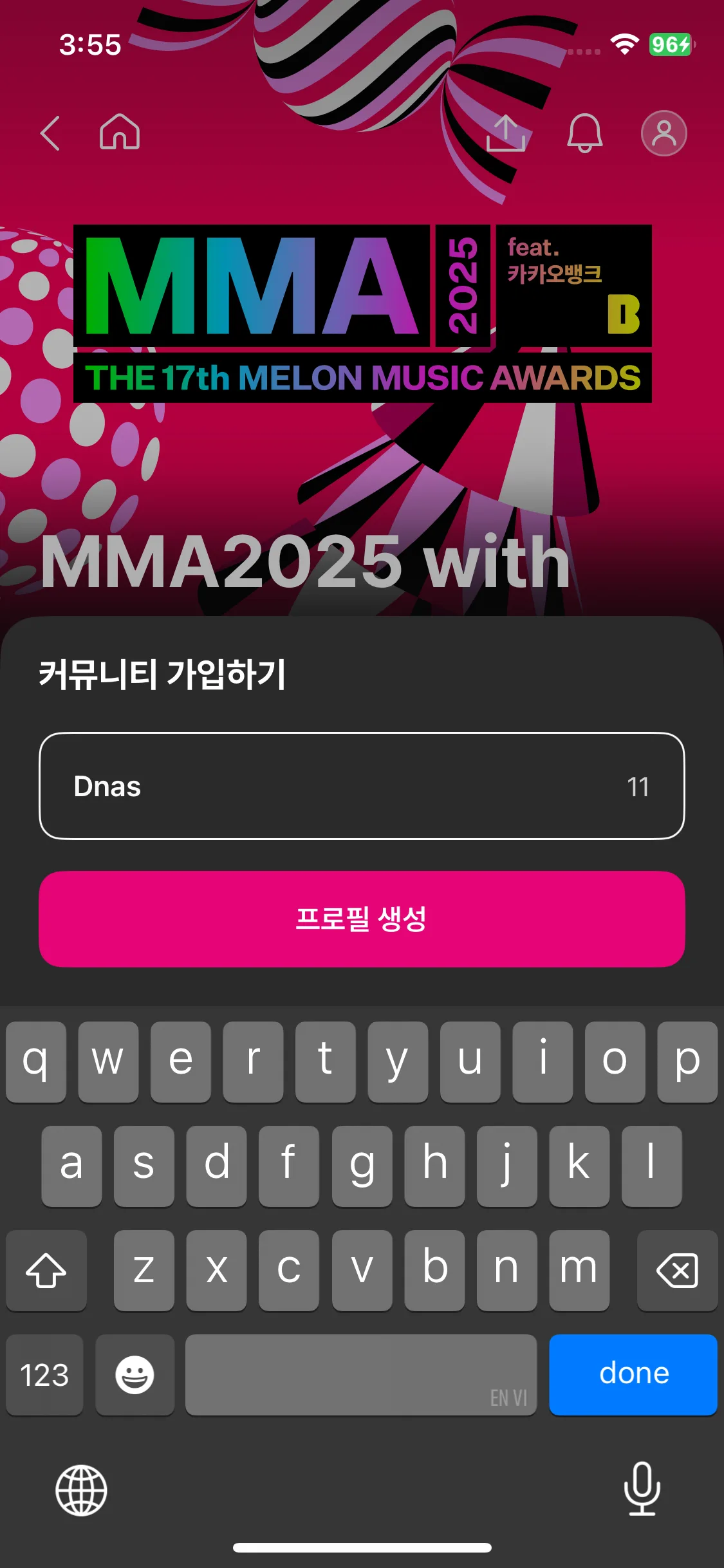Image resolution: width=724 pixels, height=1568 pixels.
Task: Tap the MMA 2025 event banner logo
Action: click(x=364, y=313)
